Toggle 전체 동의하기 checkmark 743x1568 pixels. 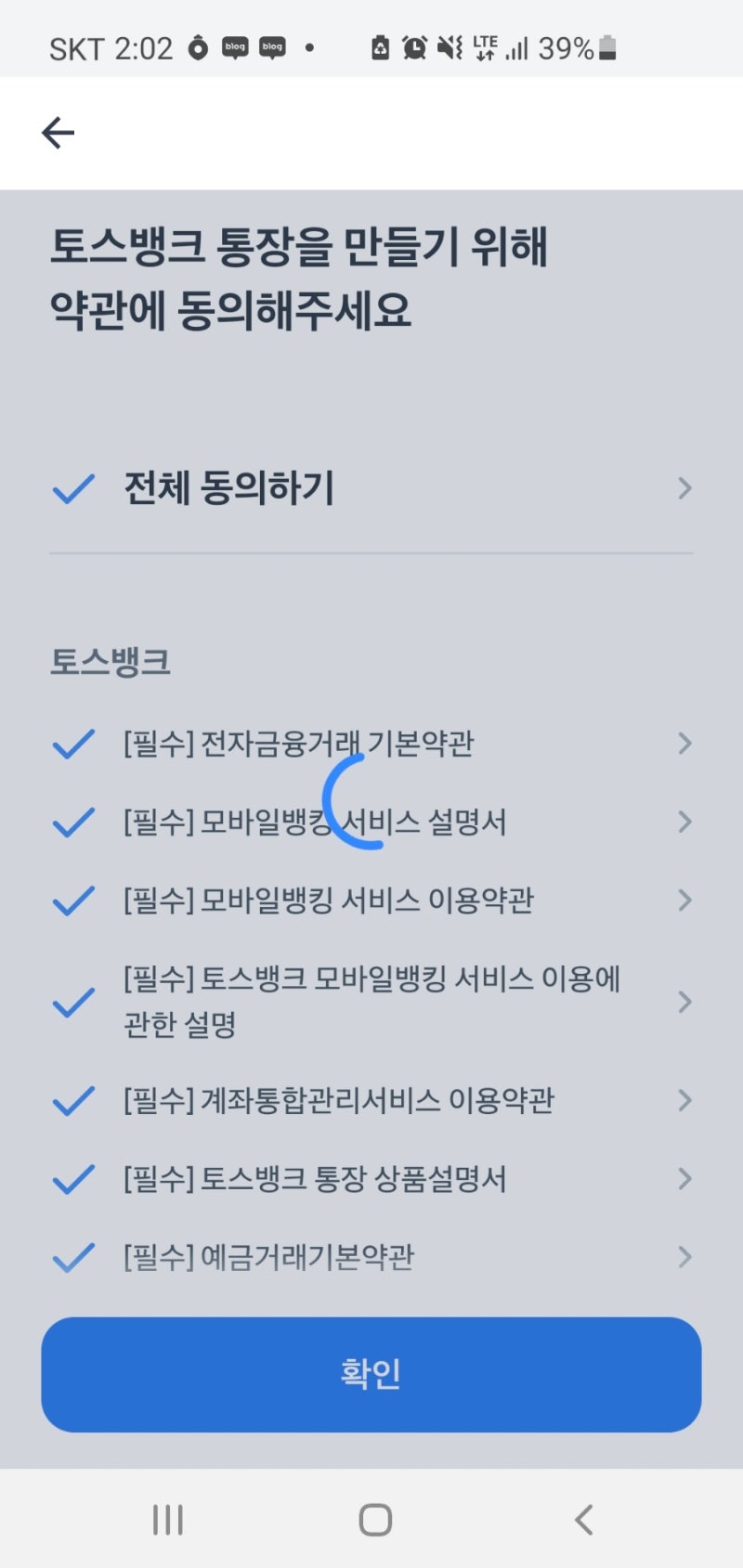(x=73, y=488)
